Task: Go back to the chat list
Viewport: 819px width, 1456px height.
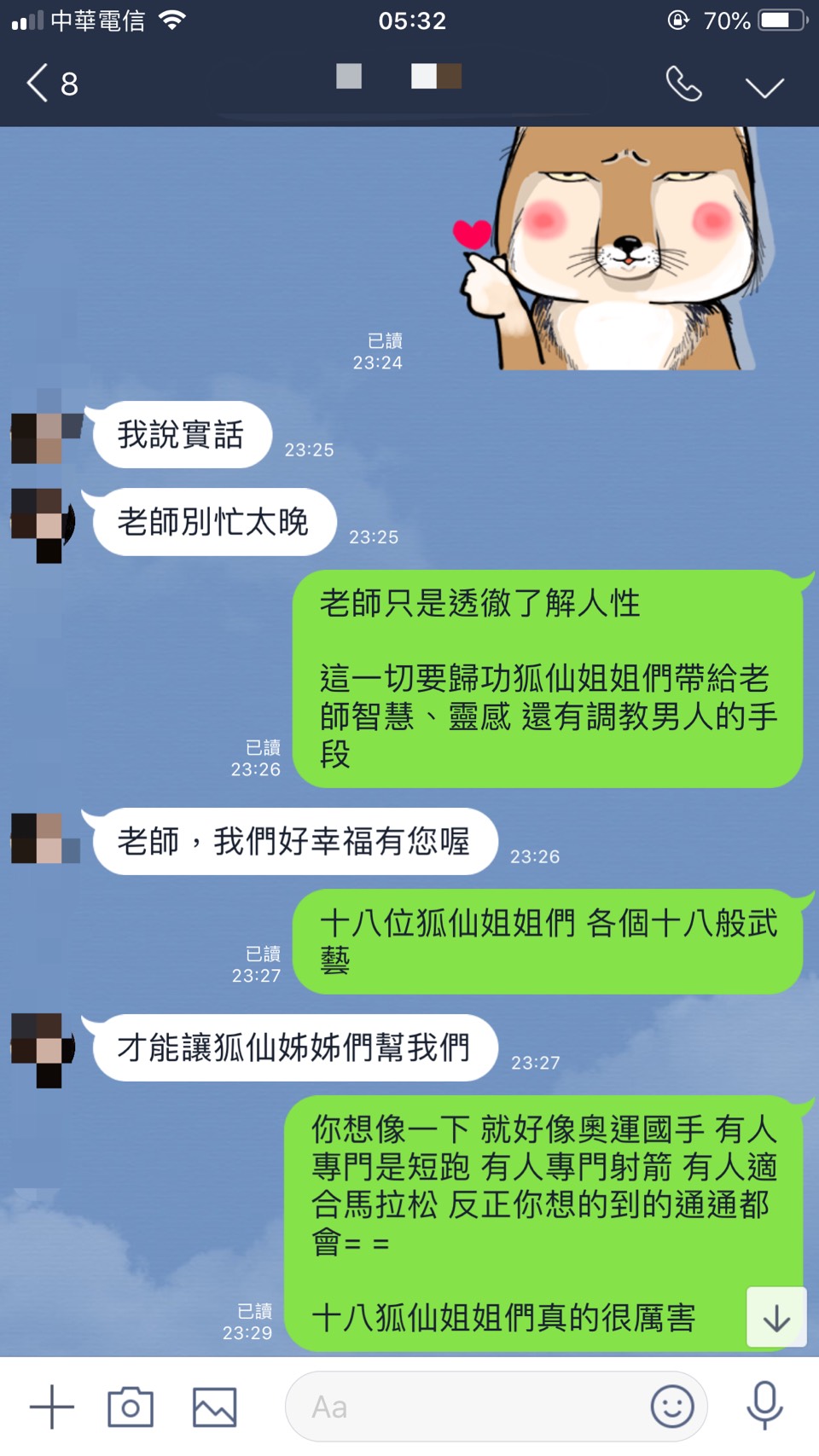Action: 49,84
